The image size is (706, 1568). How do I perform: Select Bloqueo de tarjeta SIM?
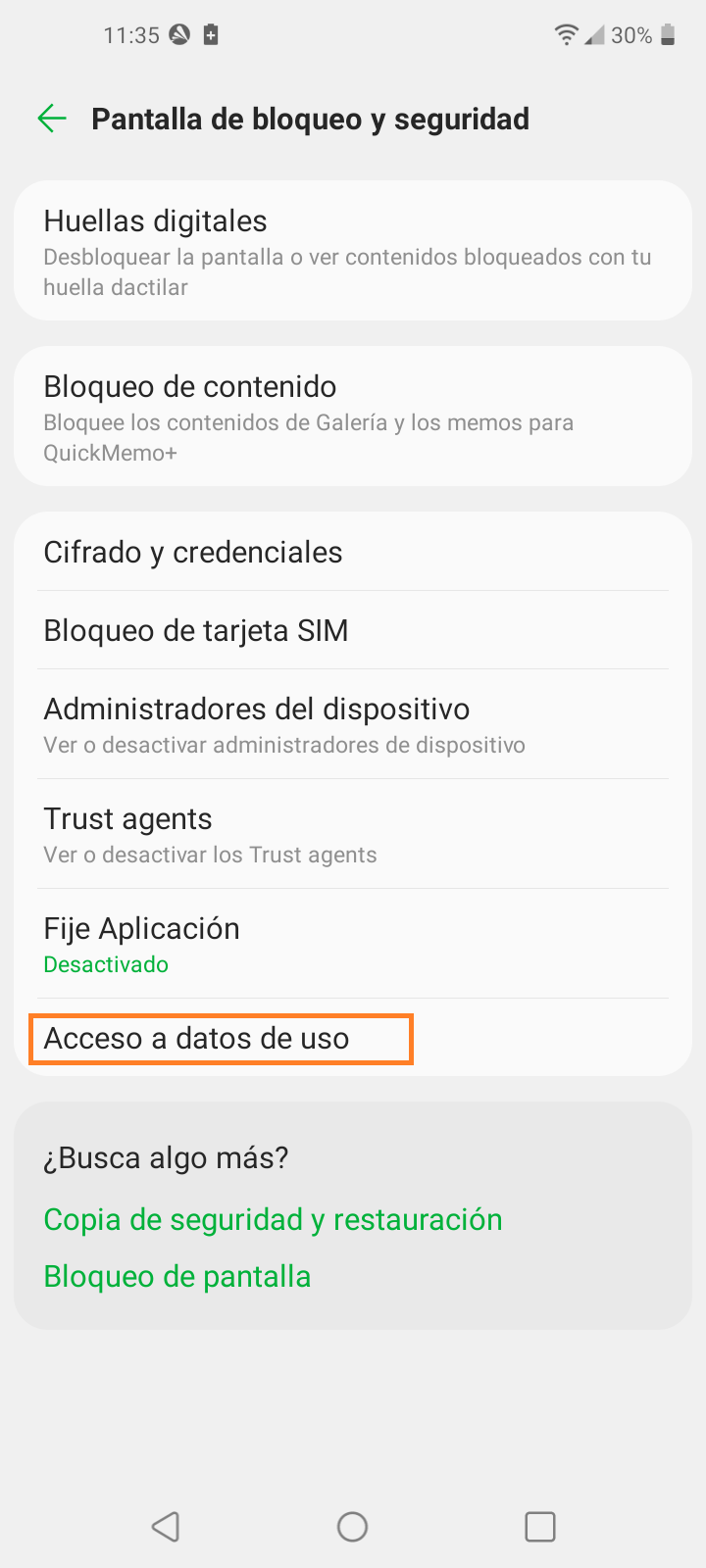point(353,630)
